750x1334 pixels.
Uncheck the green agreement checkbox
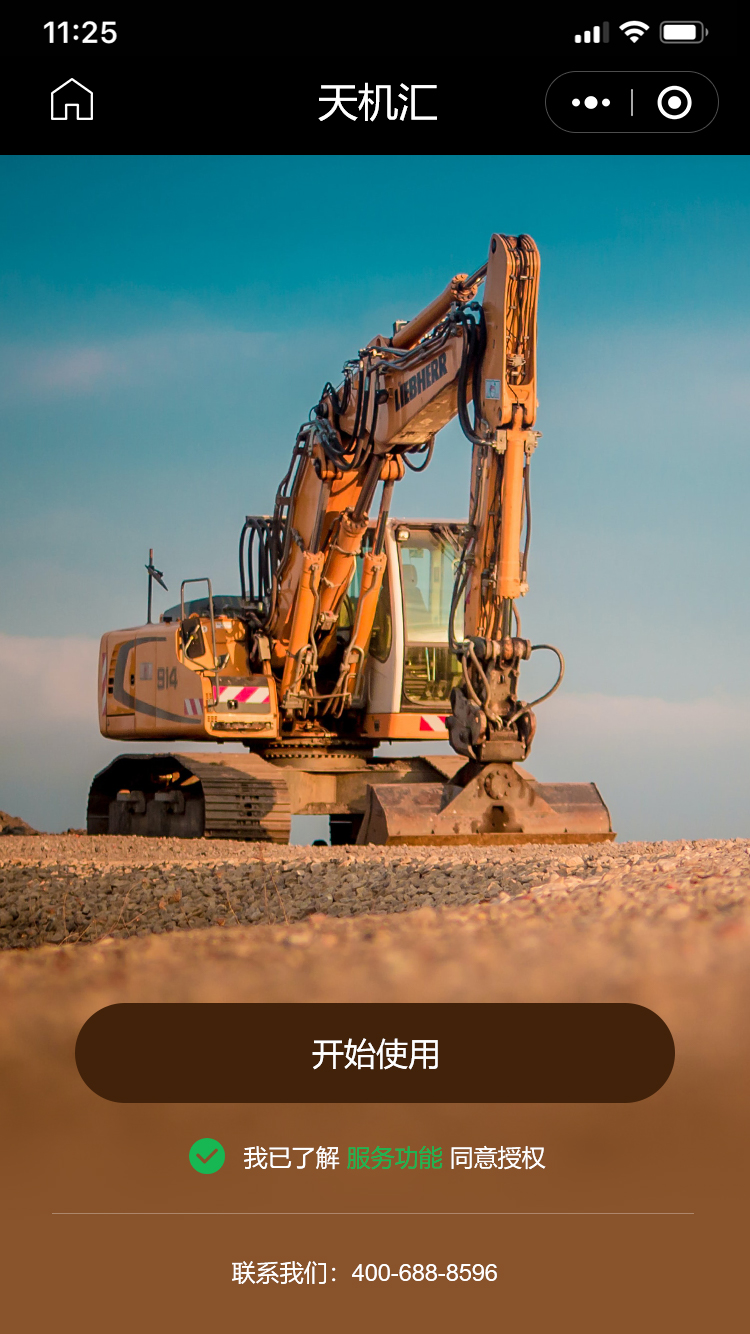pyautogui.click(x=207, y=1156)
